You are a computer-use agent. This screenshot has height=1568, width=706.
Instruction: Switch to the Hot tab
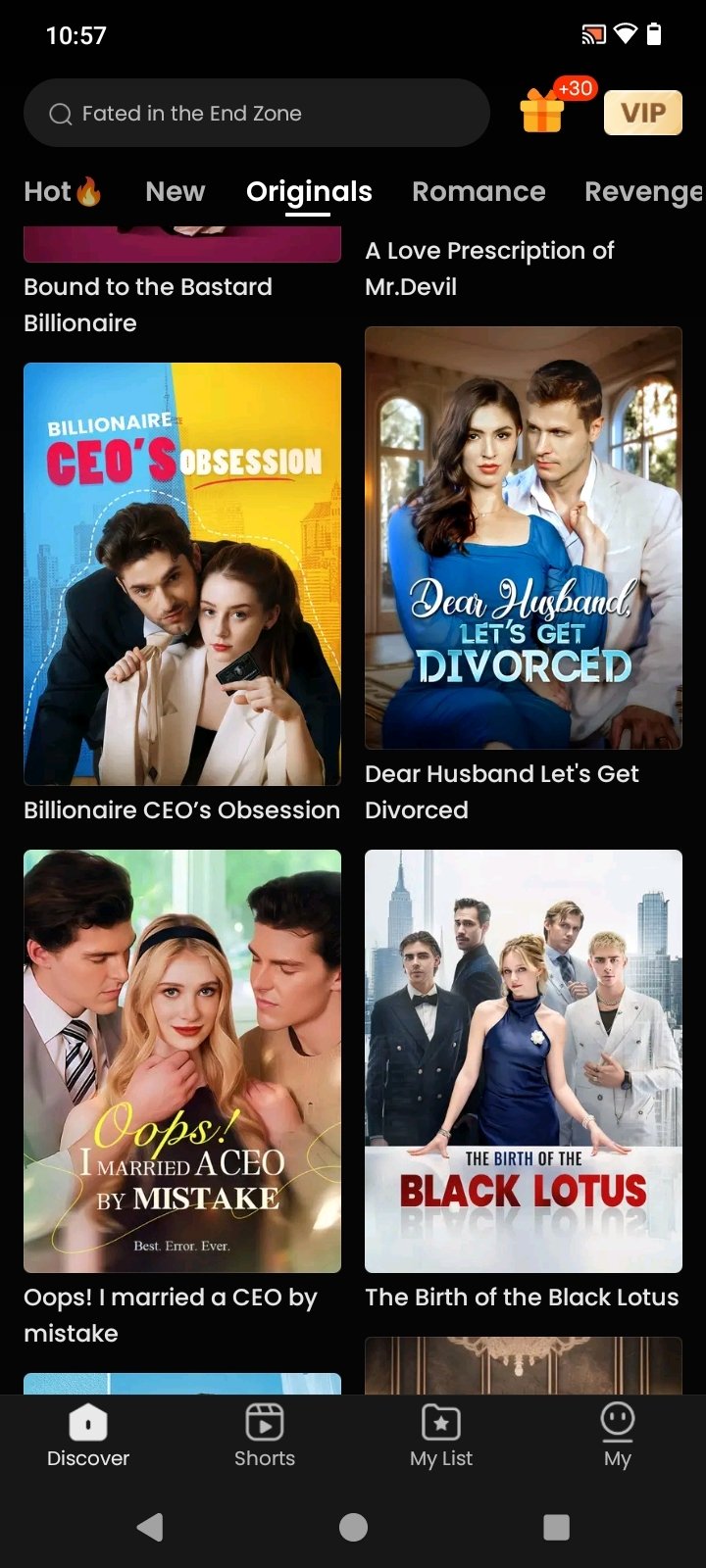pyautogui.click(x=63, y=191)
